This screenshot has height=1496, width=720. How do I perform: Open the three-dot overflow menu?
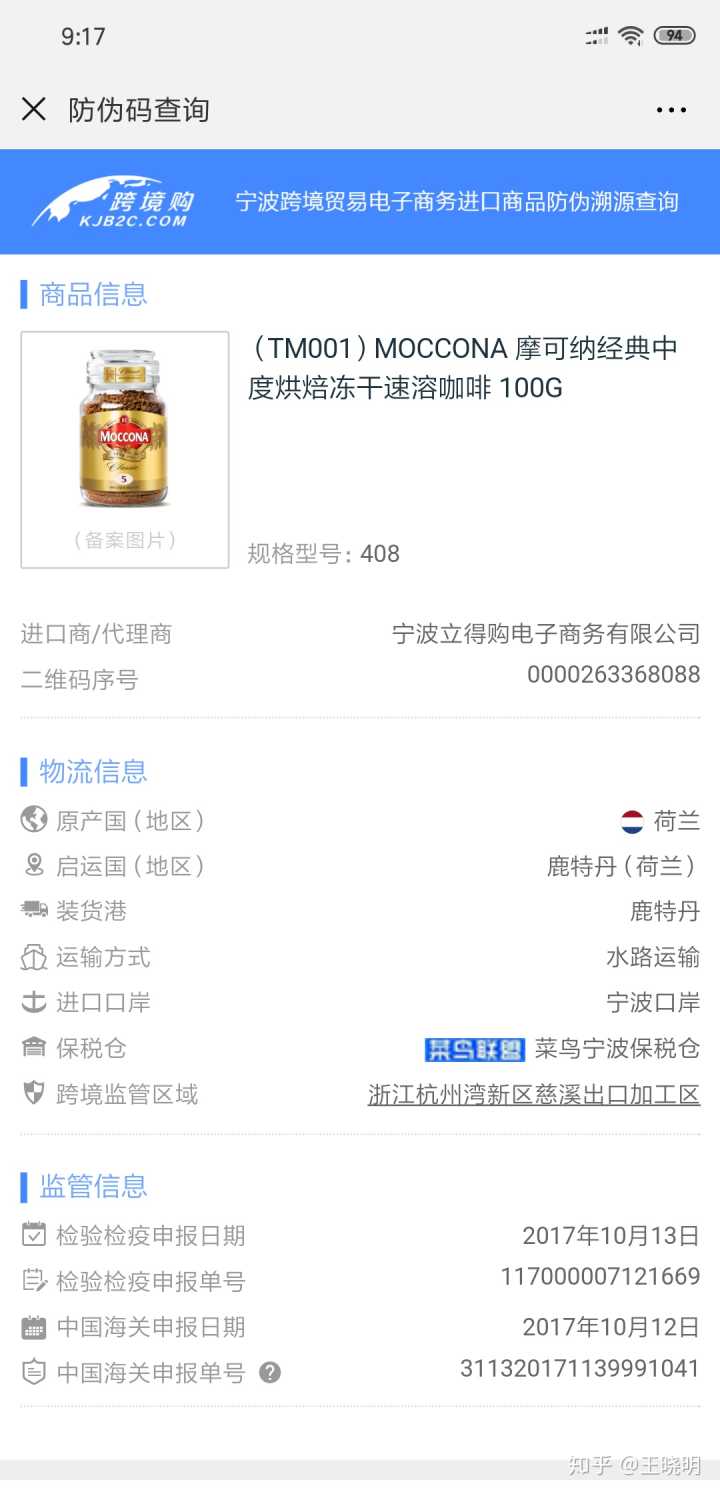tap(671, 110)
